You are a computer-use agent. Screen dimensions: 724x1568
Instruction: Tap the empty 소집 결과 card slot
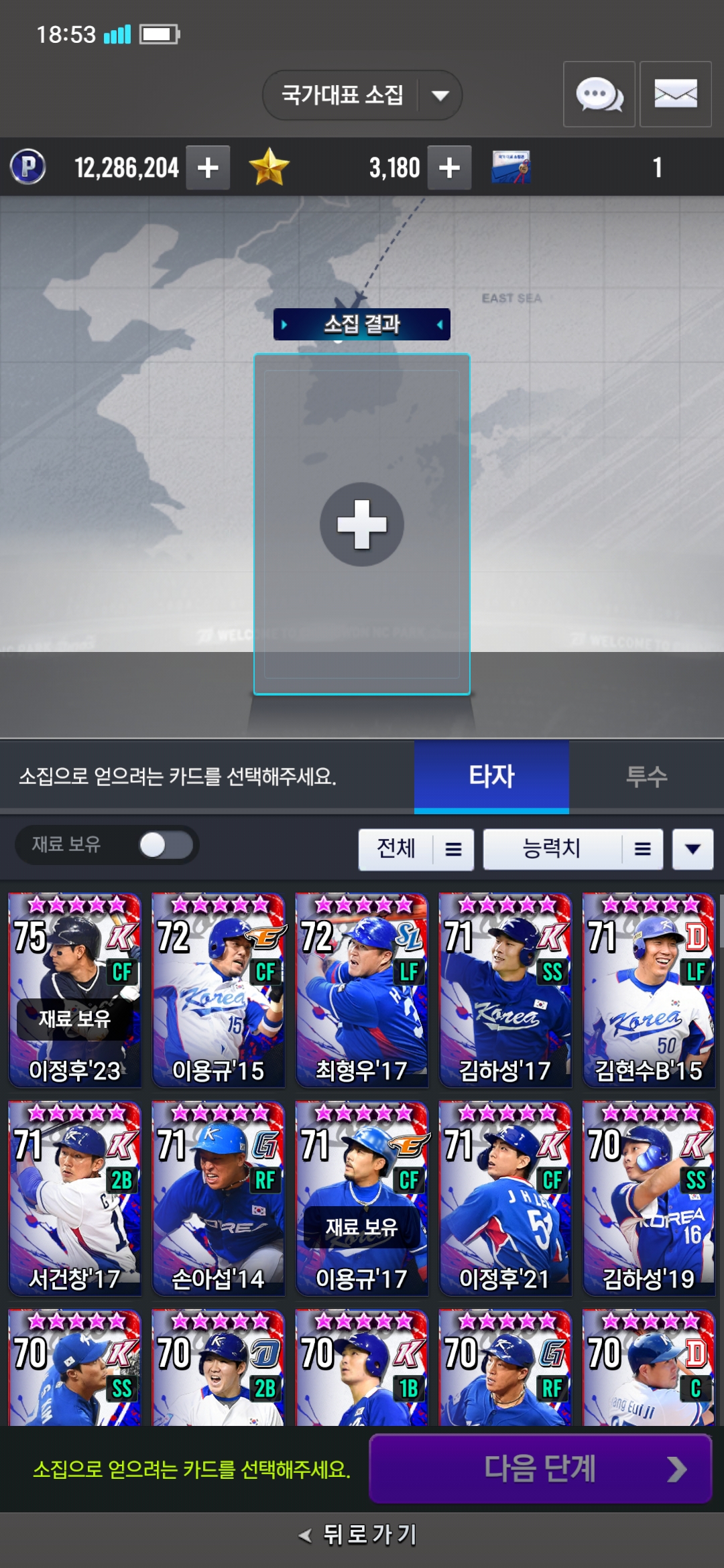[x=362, y=524]
